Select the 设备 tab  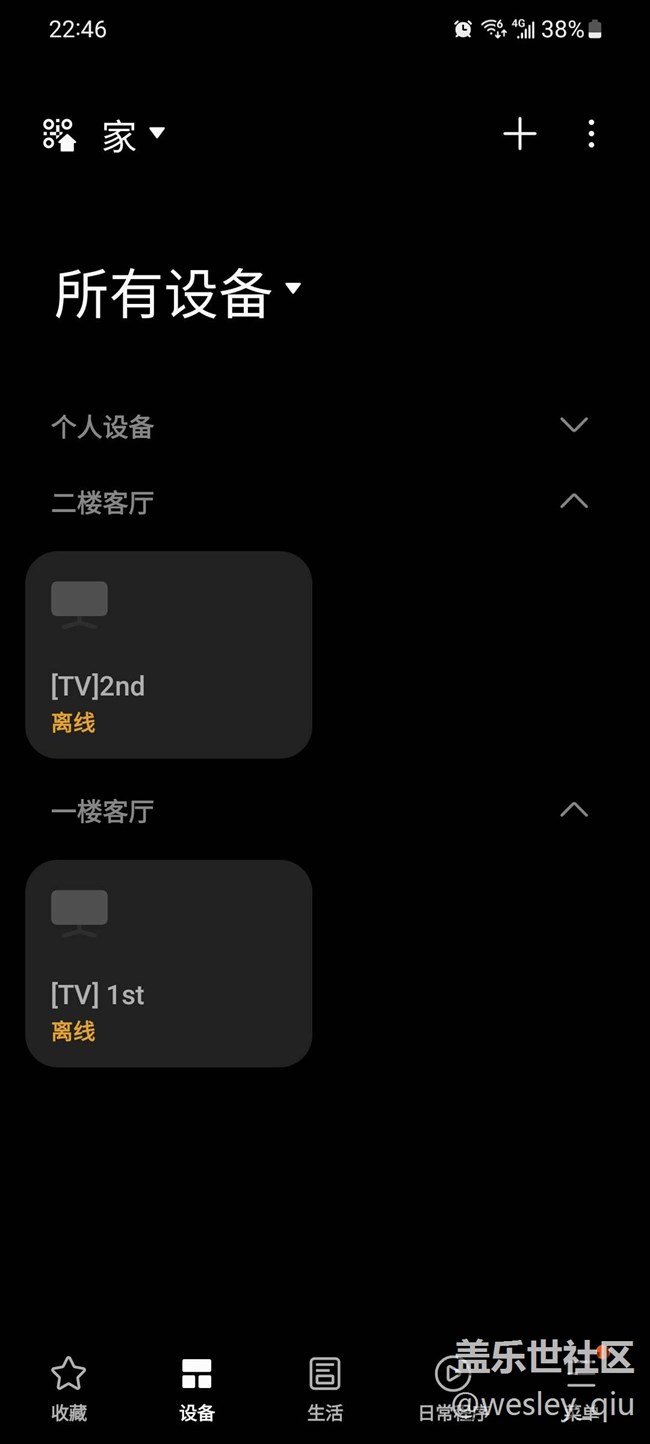coord(197,1388)
